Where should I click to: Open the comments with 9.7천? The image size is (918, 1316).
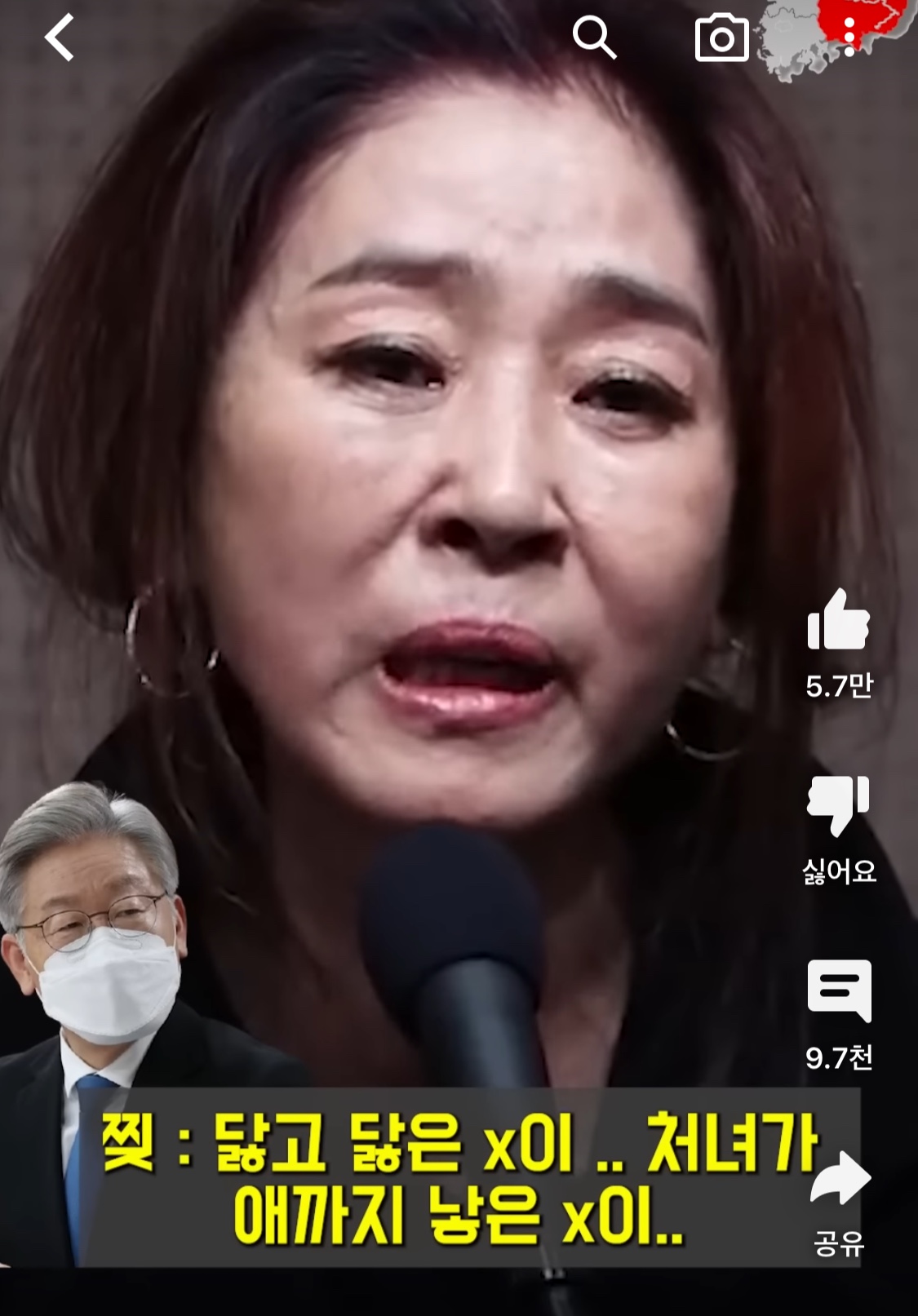[839, 990]
